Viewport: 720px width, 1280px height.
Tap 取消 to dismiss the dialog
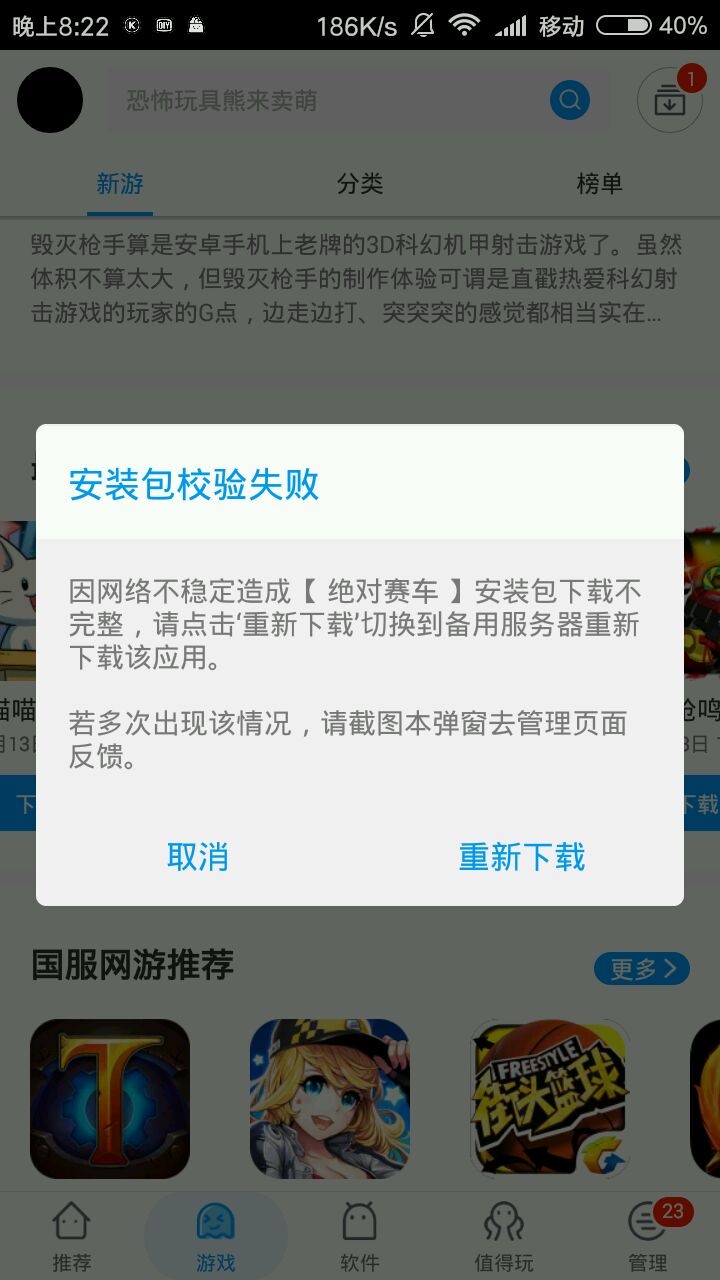(x=198, y=857)
